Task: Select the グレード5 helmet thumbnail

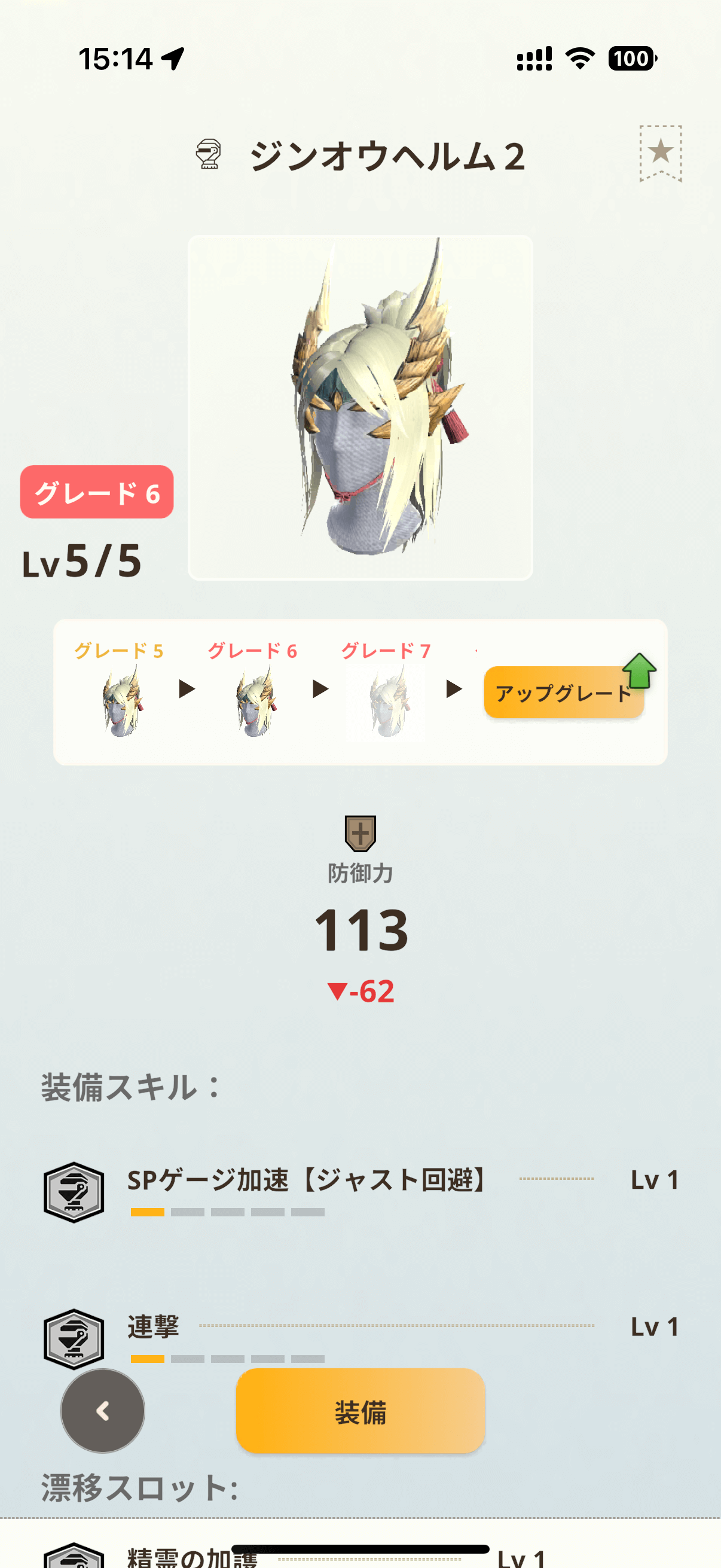Action: (x=122, y=701)
